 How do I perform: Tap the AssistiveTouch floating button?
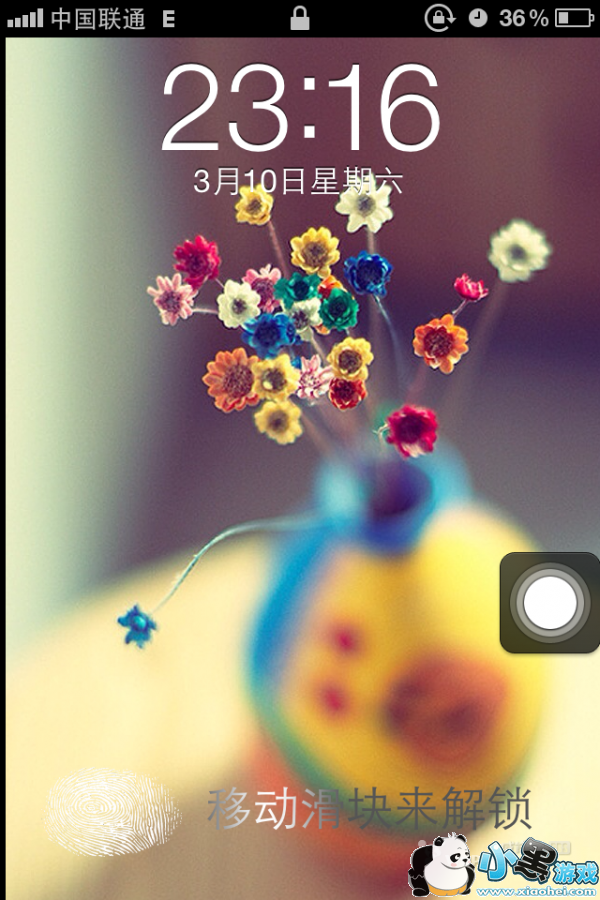[x=549, y=602]
